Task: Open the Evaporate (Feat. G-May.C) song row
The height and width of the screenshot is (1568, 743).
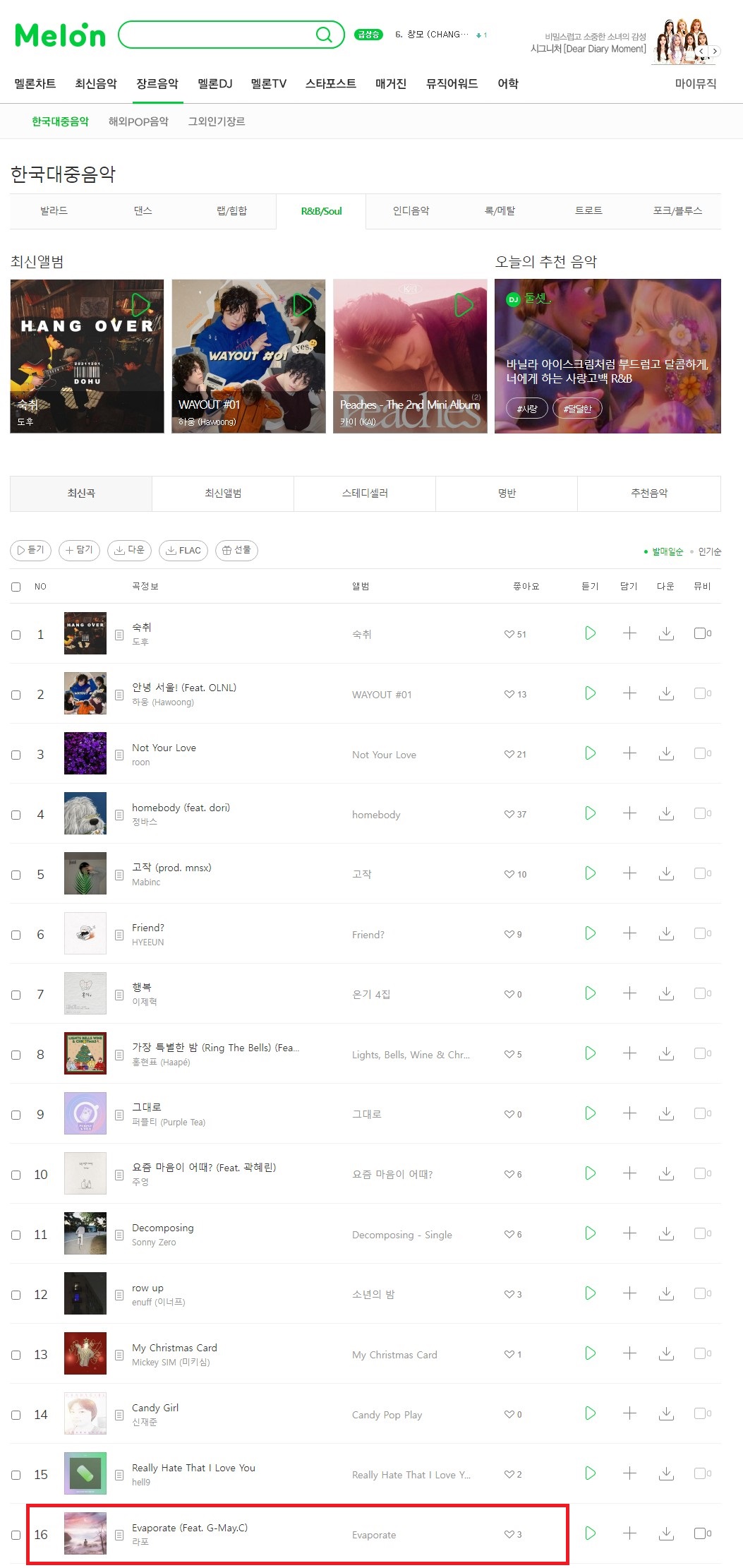Action: [297, 1534]
